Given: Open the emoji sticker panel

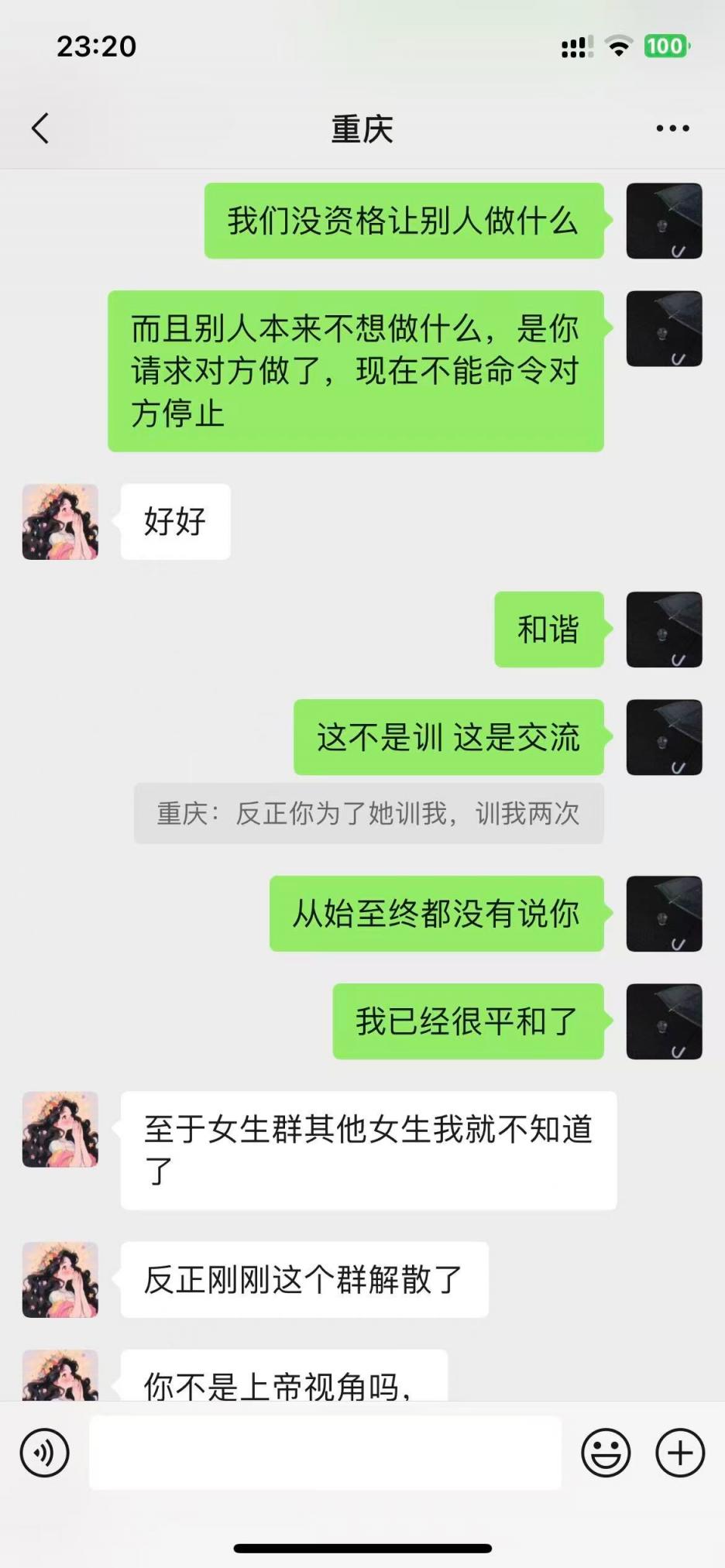Looking at the screenshot, I should pyautogui.click(x=606, y=1453).
